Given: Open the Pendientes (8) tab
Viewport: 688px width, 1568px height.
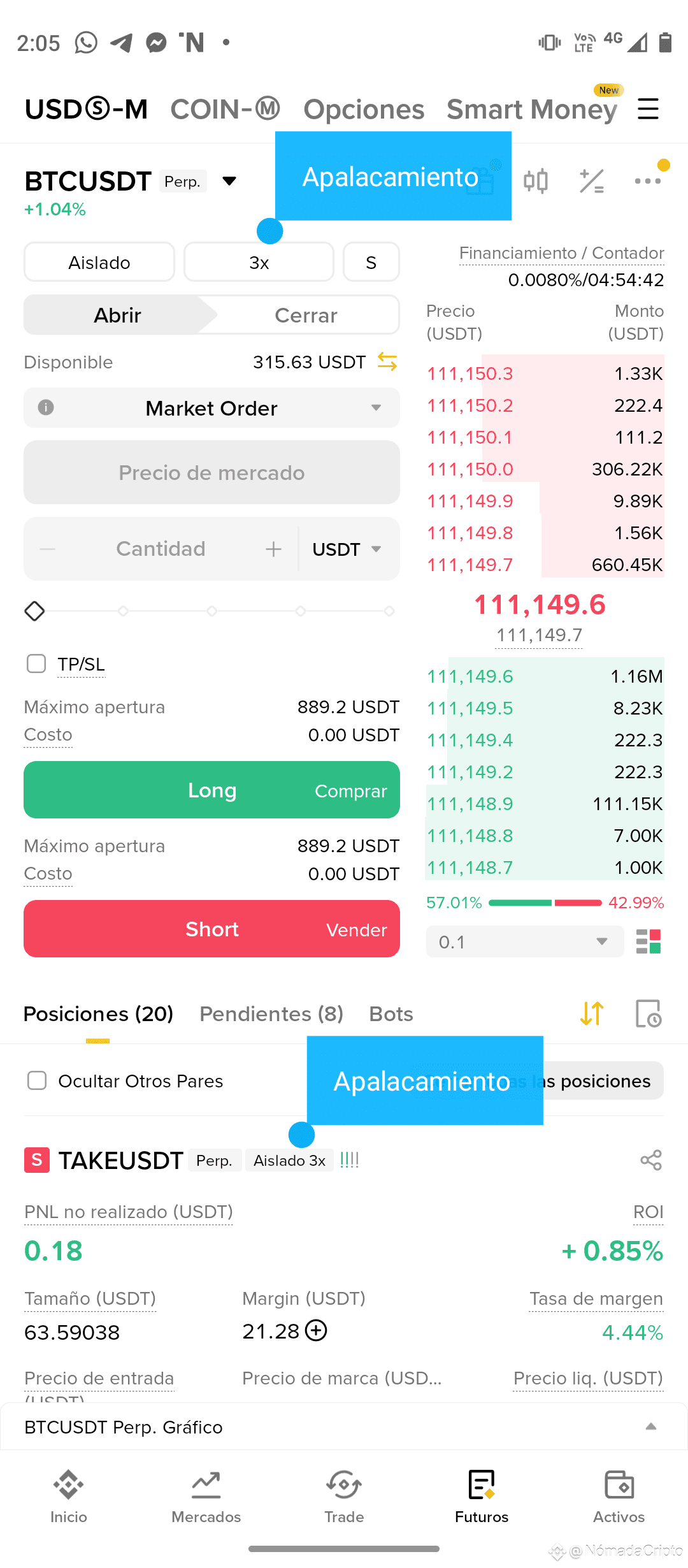Looking at the screenshot, I should (x=271, y=1013).
